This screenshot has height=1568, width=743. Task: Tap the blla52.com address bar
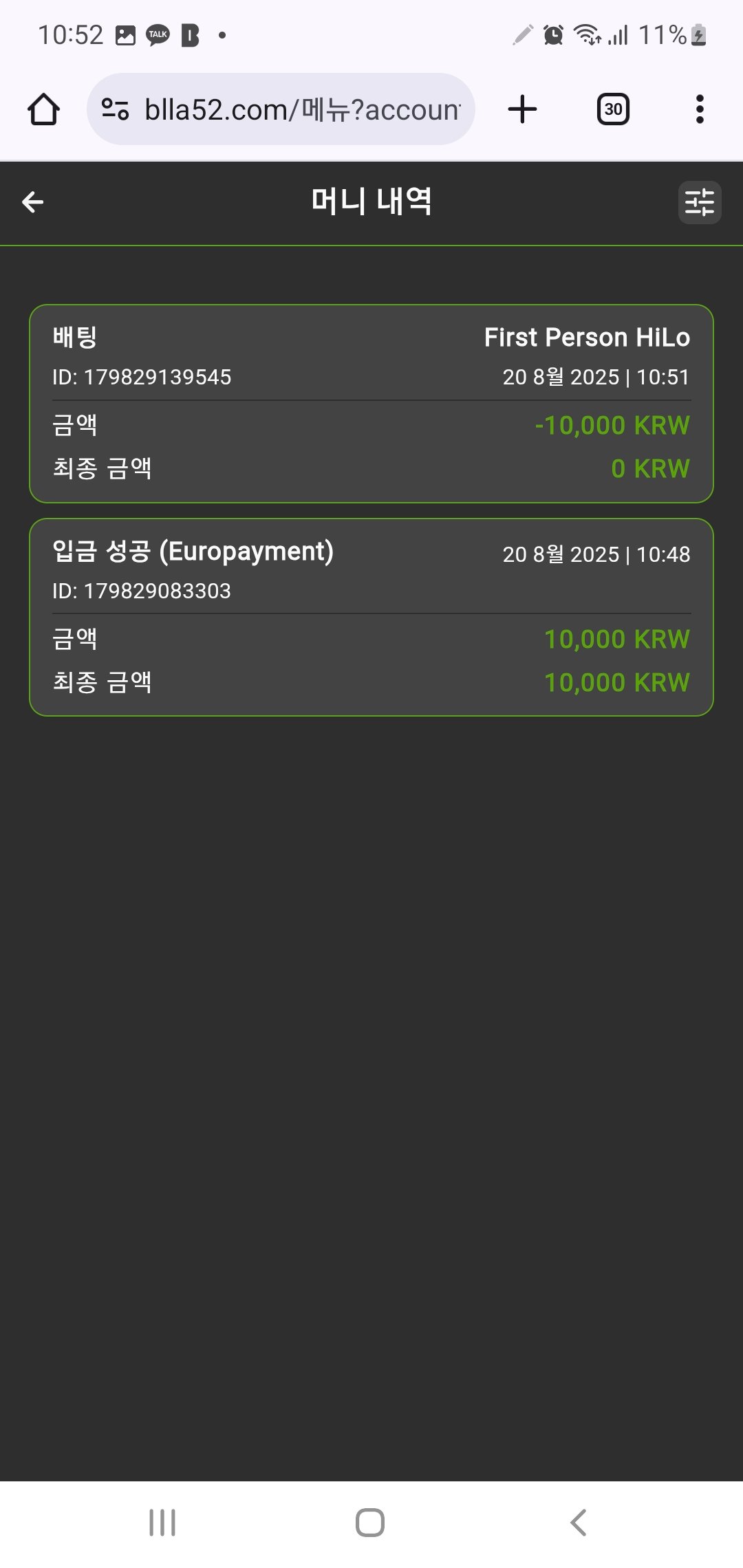point(301,109)
